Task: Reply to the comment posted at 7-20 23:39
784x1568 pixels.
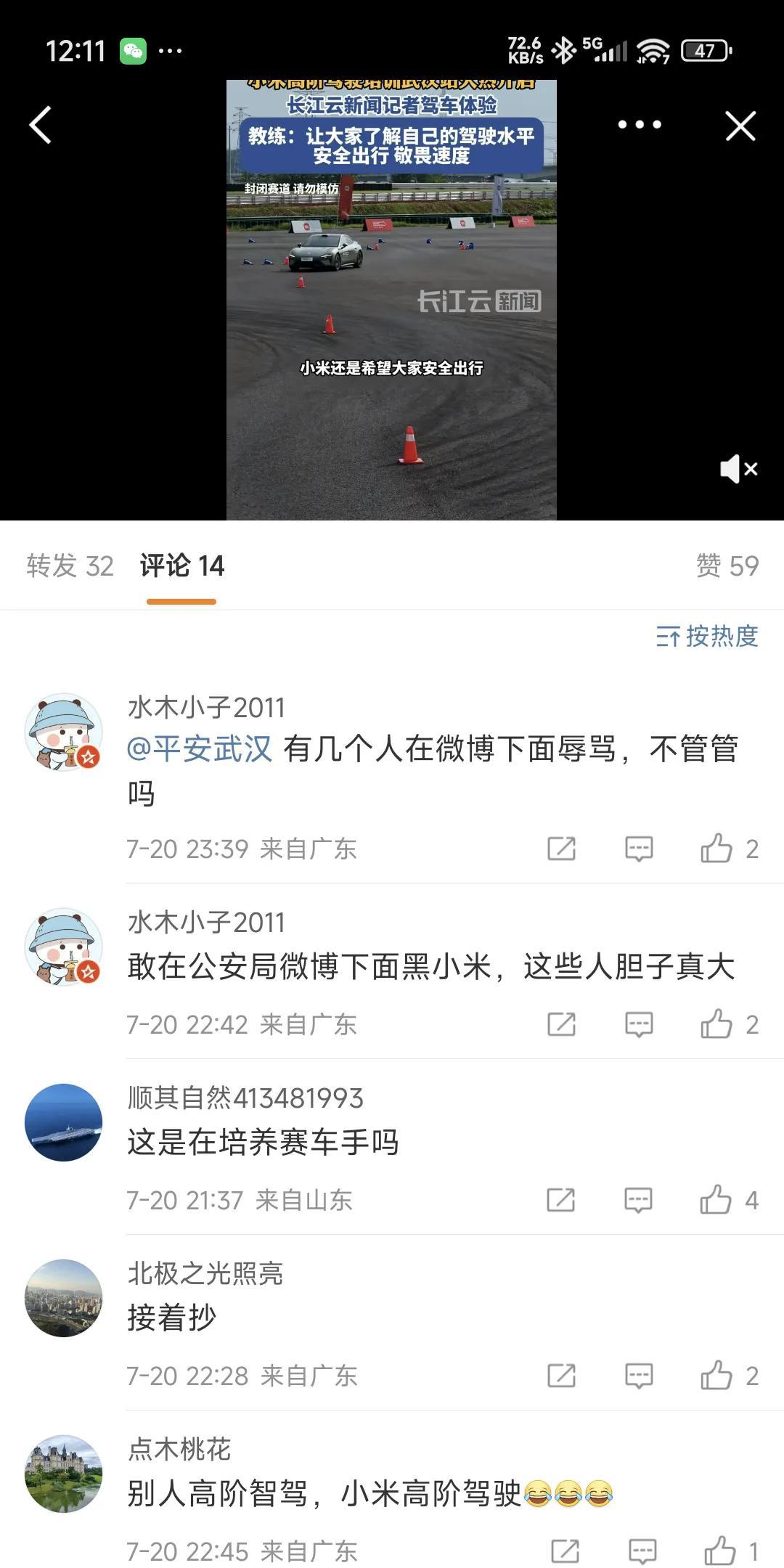Action: [x=639, y=849]
